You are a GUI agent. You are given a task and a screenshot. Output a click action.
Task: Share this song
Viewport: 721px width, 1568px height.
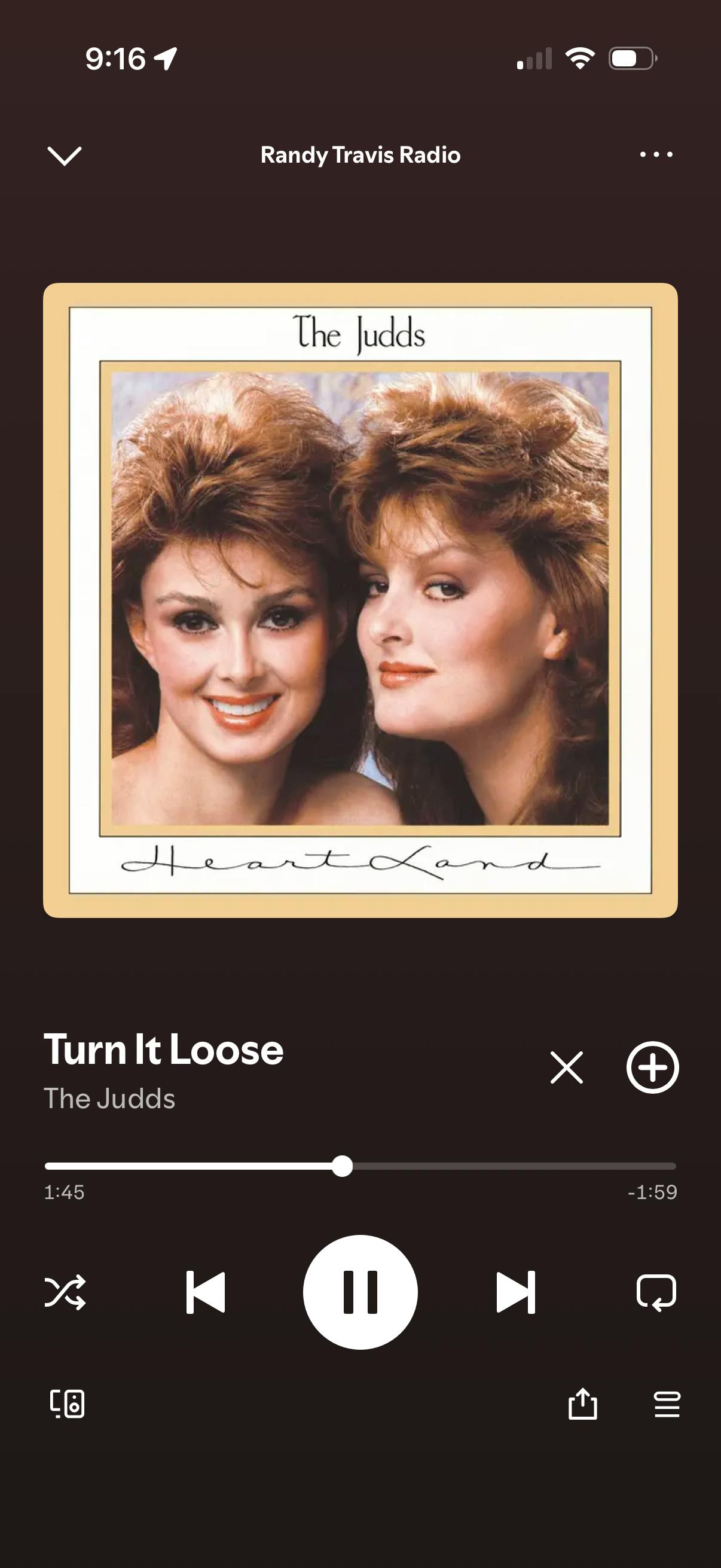(582, 1404)
